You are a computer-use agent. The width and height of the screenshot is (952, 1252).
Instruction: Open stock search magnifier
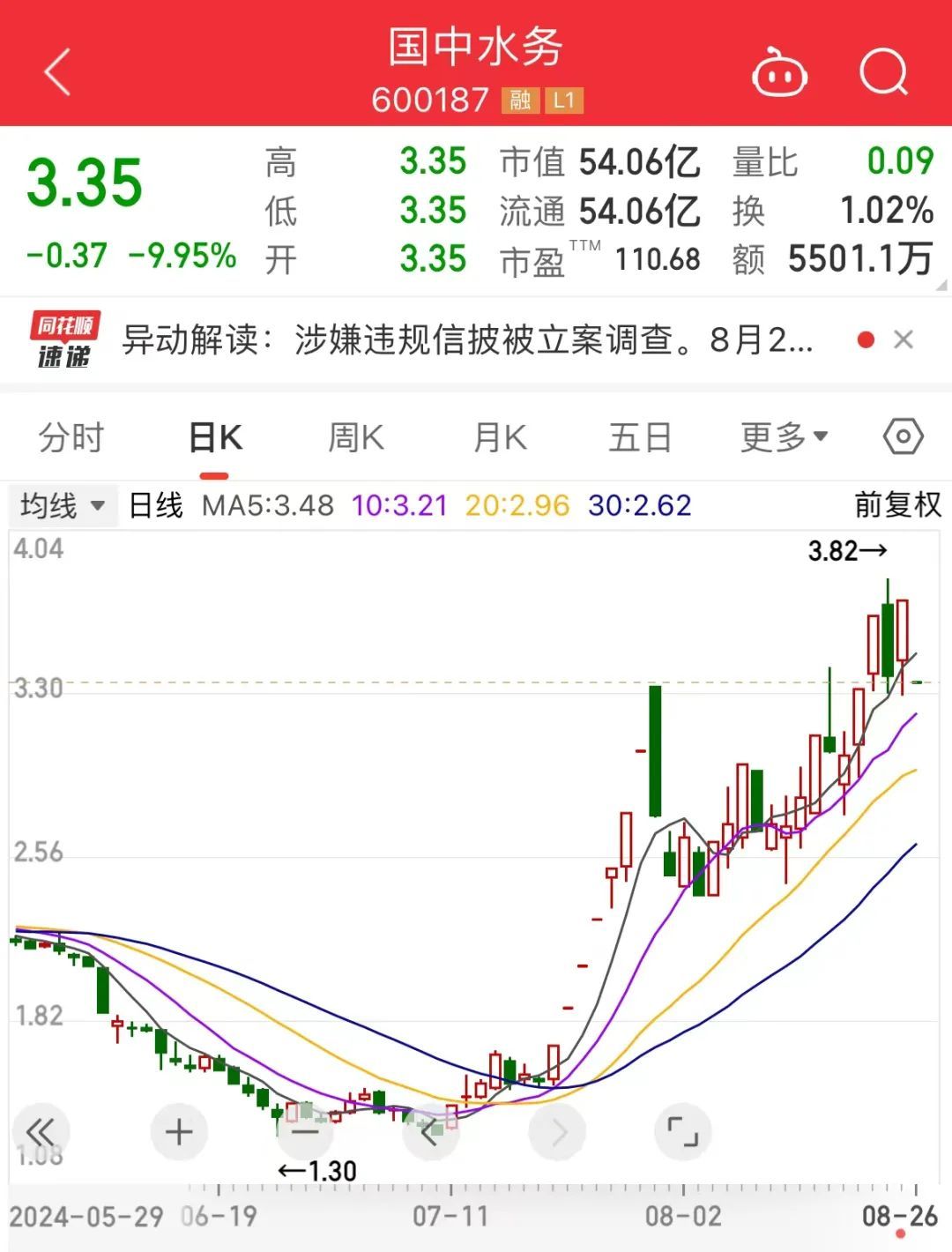click(x=883, y=71)
